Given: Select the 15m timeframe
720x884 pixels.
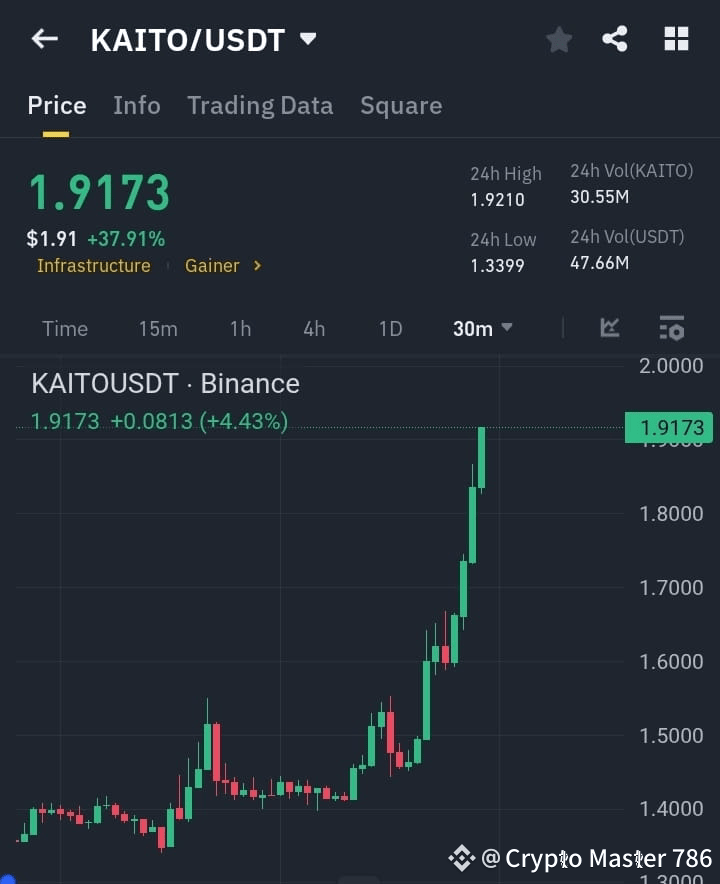Looking at the screenshot, I should pyautogui.click(x=158, y=328).
